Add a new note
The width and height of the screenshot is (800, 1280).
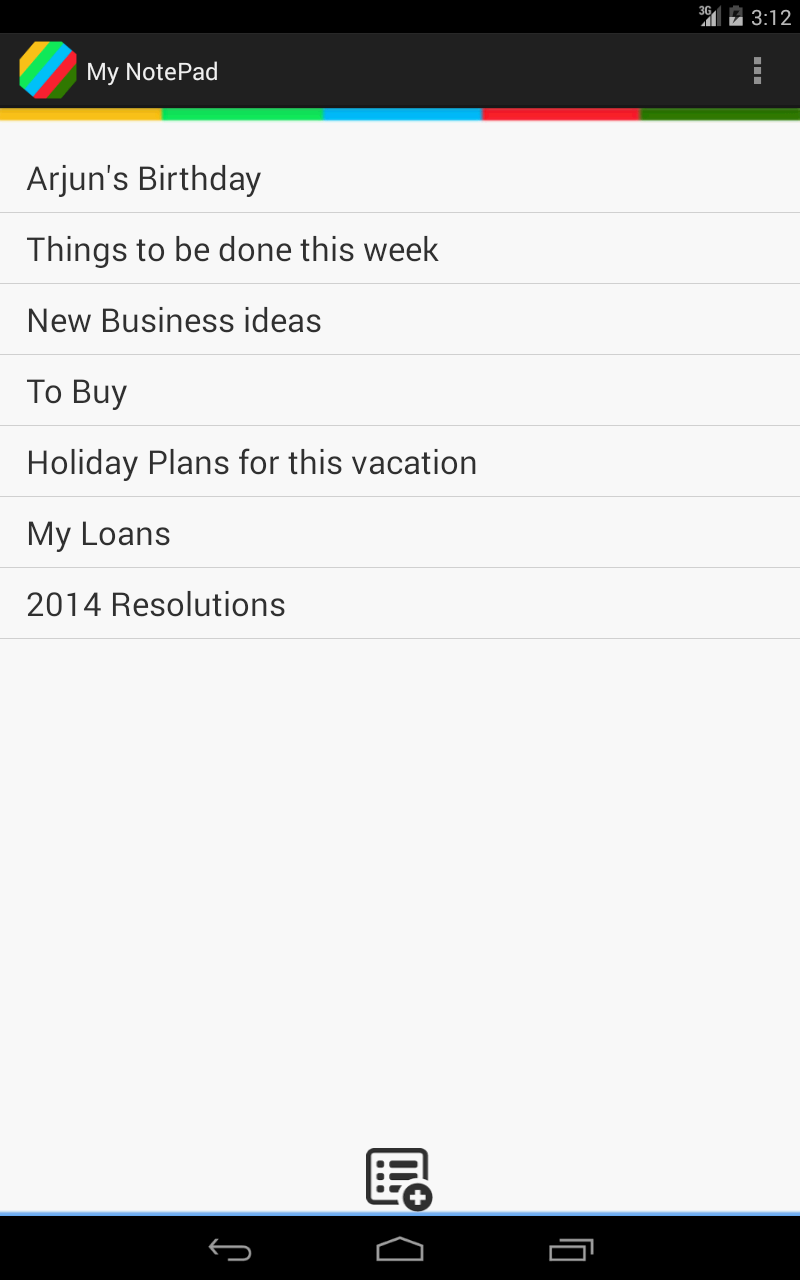click(x=399, y=1178)
